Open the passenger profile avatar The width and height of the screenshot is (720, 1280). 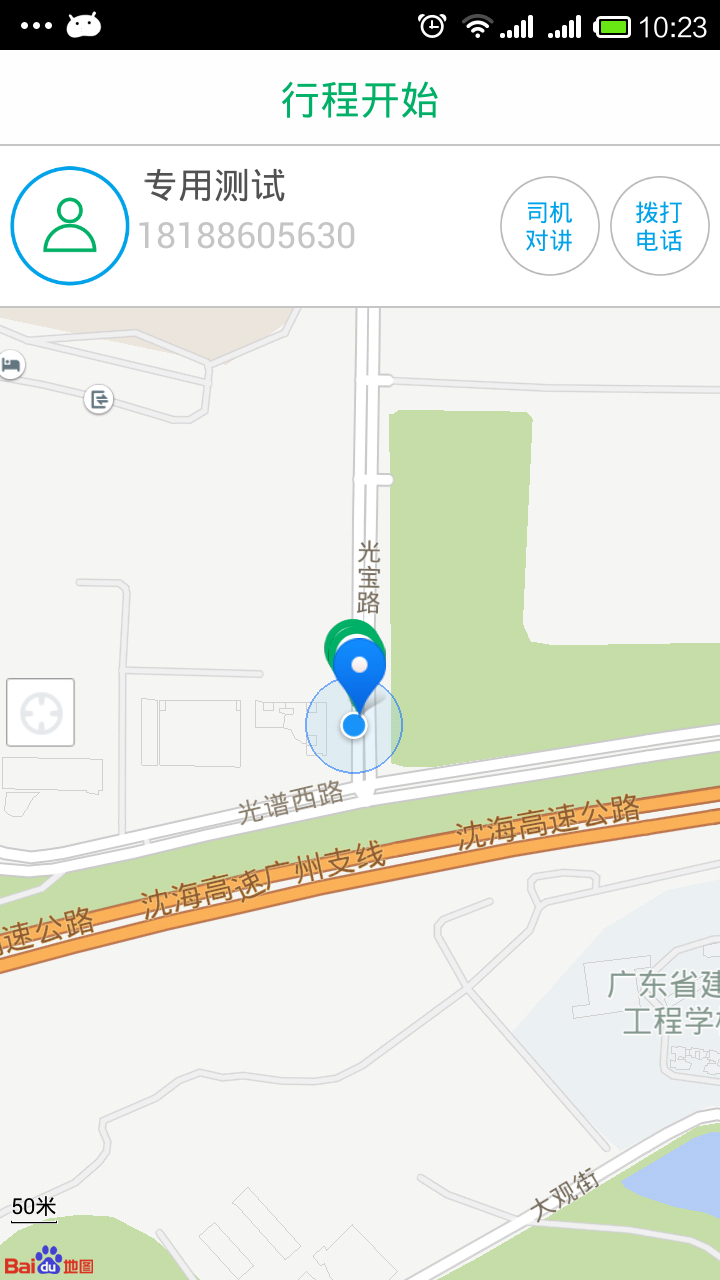[x=70, y=226]
